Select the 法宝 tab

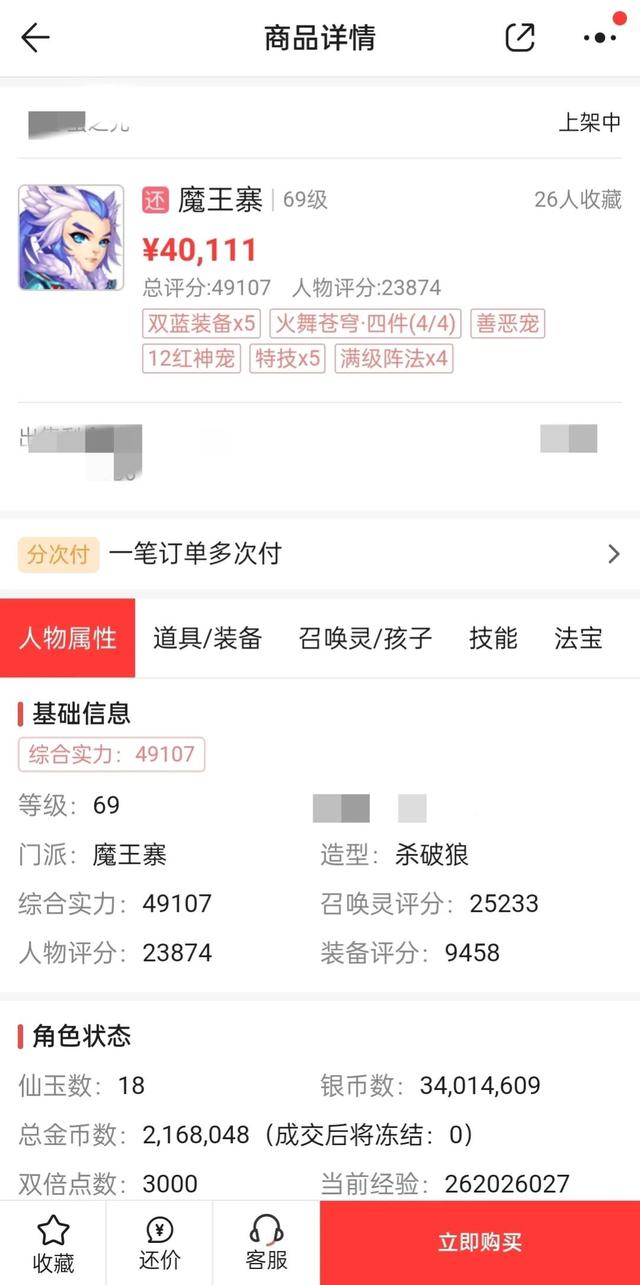pyautogui.click(x=578, y=639)
